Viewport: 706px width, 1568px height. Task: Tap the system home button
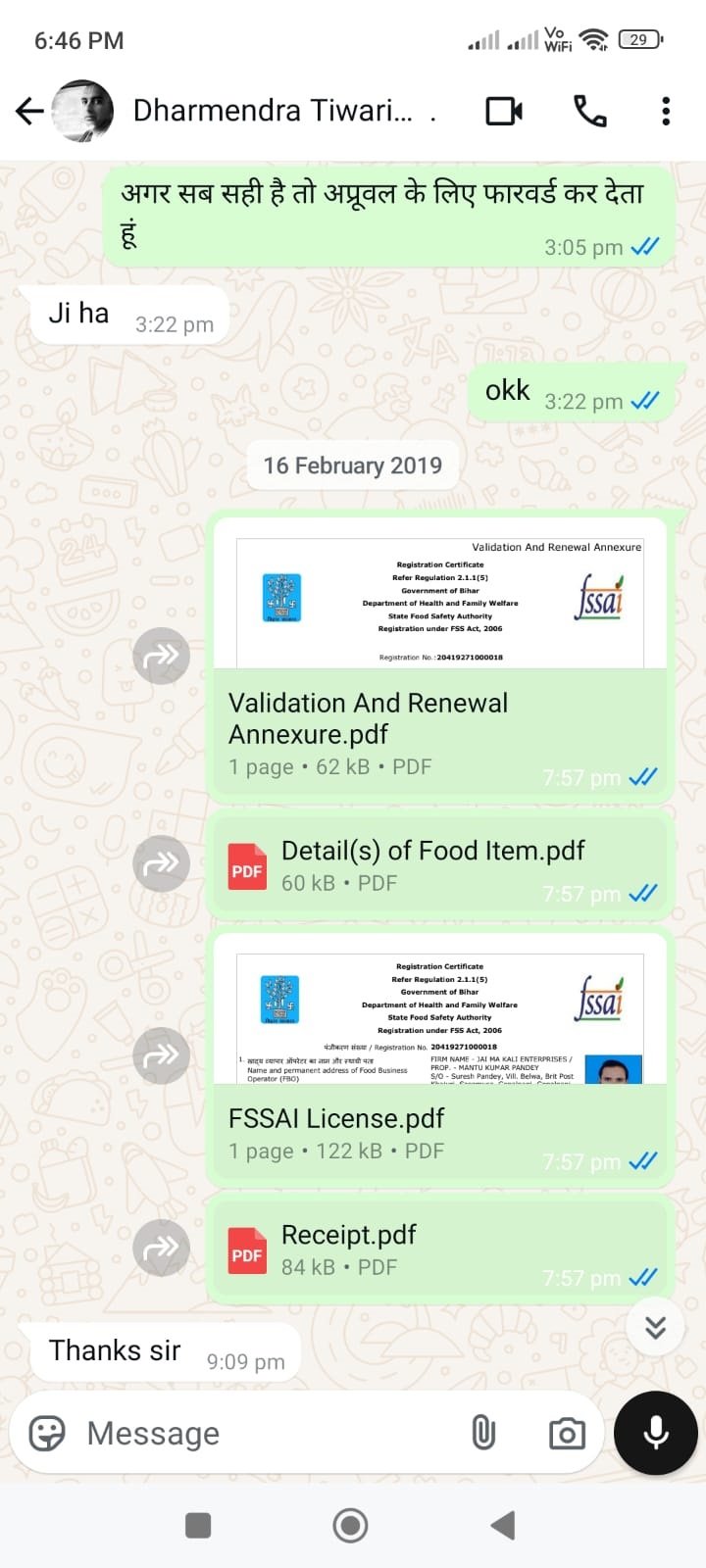[x=350, y=1525]
